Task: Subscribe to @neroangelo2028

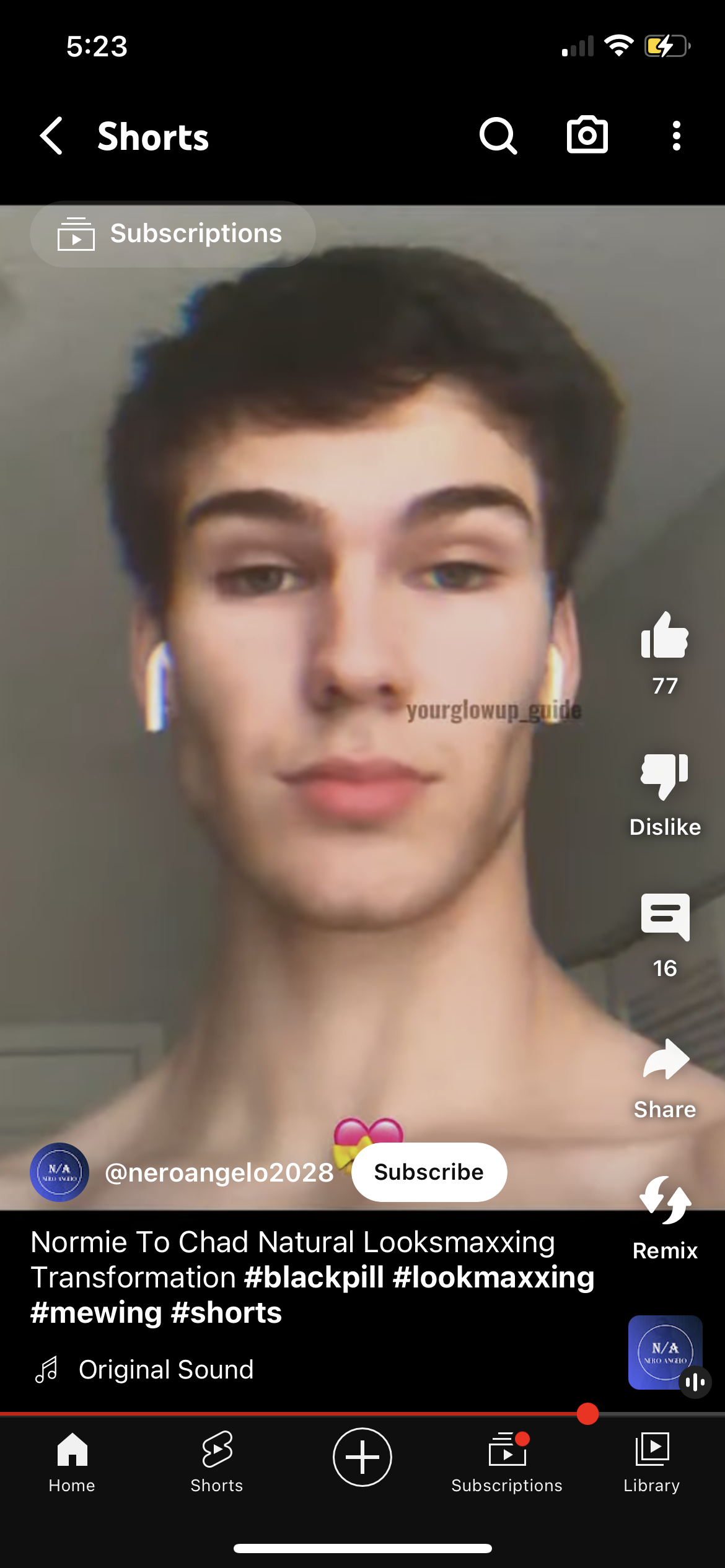Action: coord(429,1172)
